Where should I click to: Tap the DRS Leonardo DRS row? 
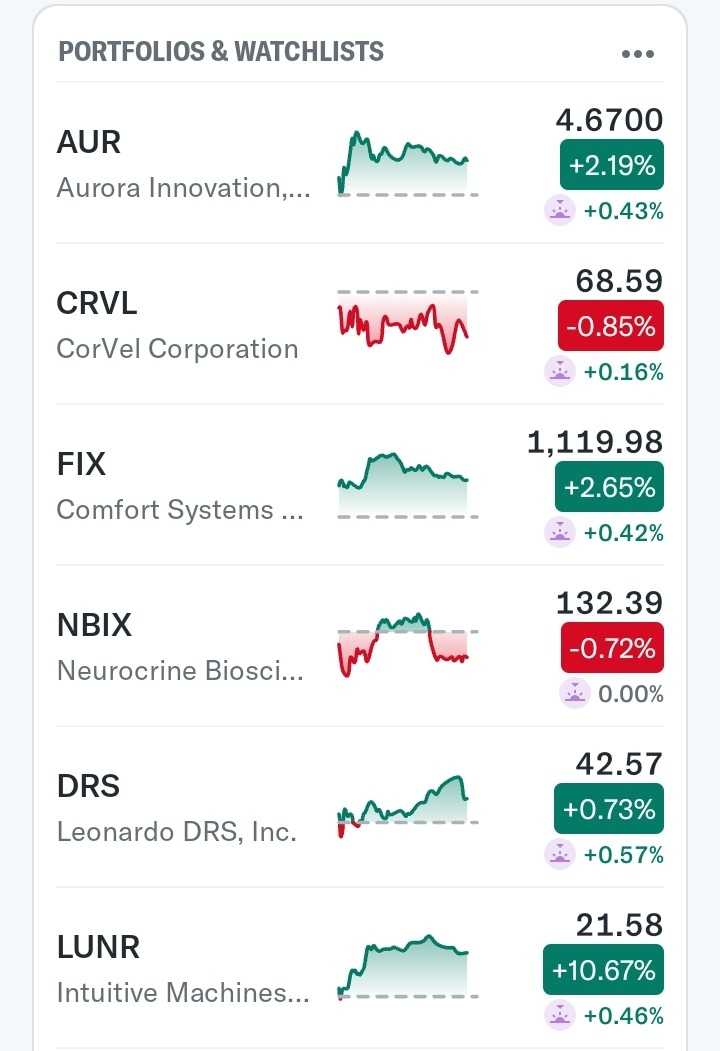pyautogui.click(x=177, y=808)
